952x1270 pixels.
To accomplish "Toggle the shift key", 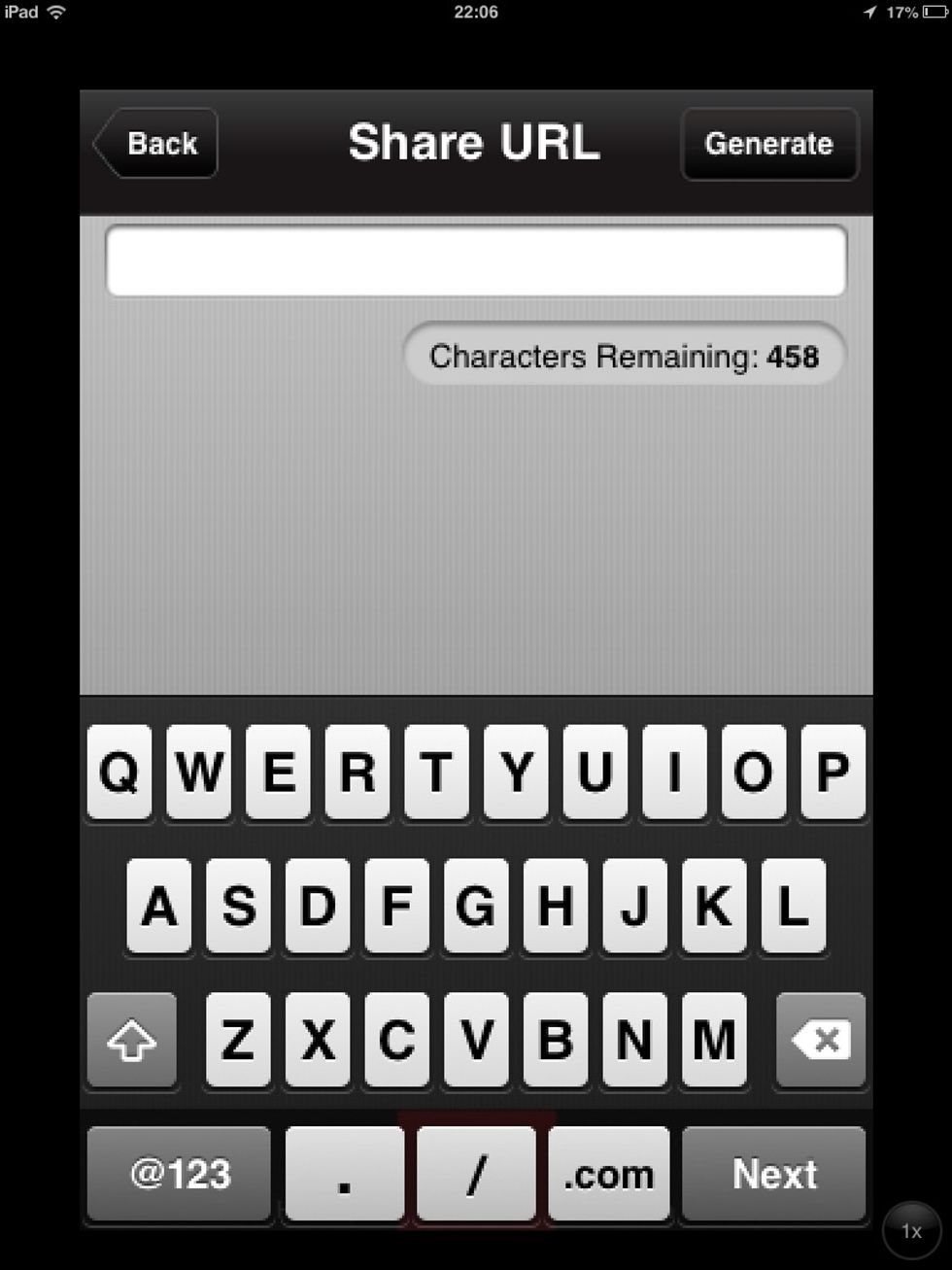I will (x=132, y=1040).
